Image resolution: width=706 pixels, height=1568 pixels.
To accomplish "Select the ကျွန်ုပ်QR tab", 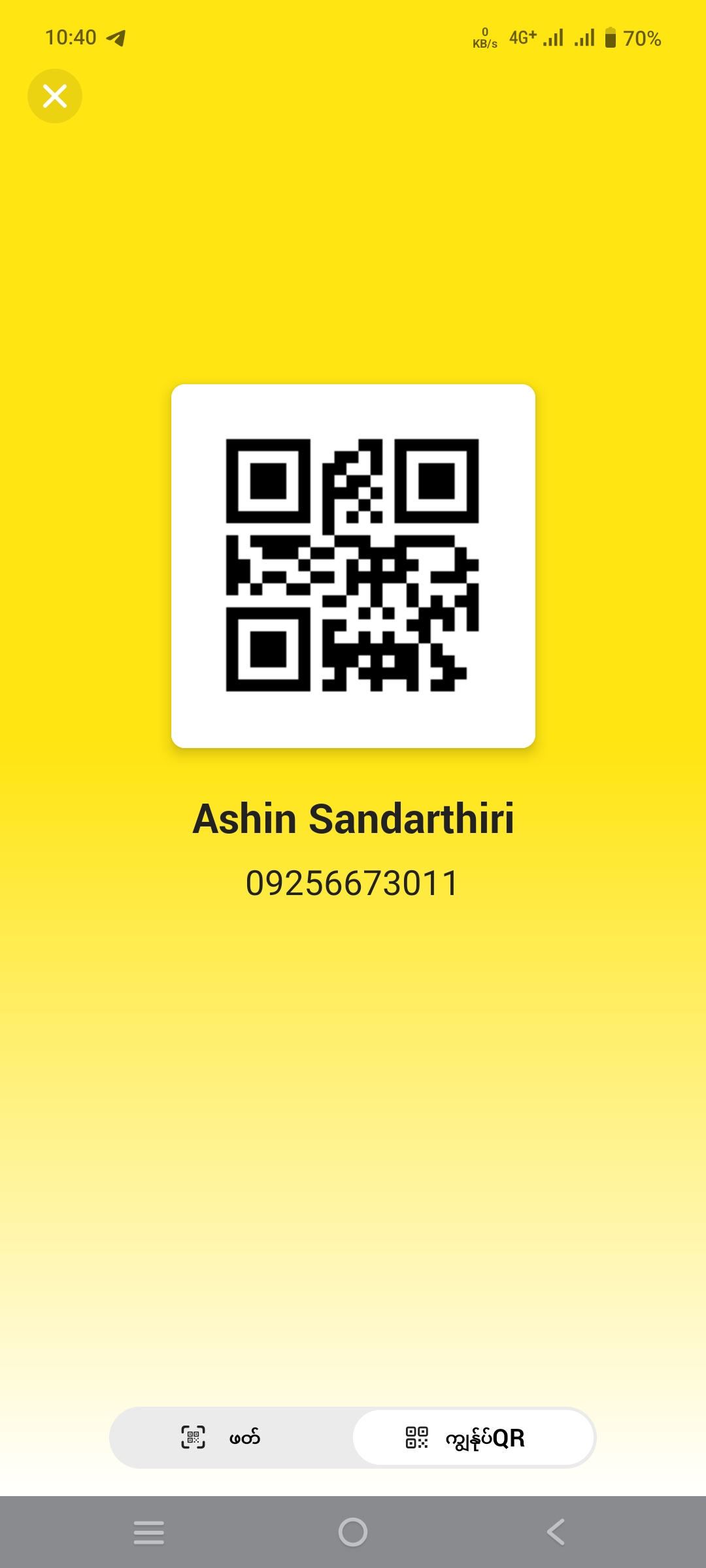I will point(473,1437).
